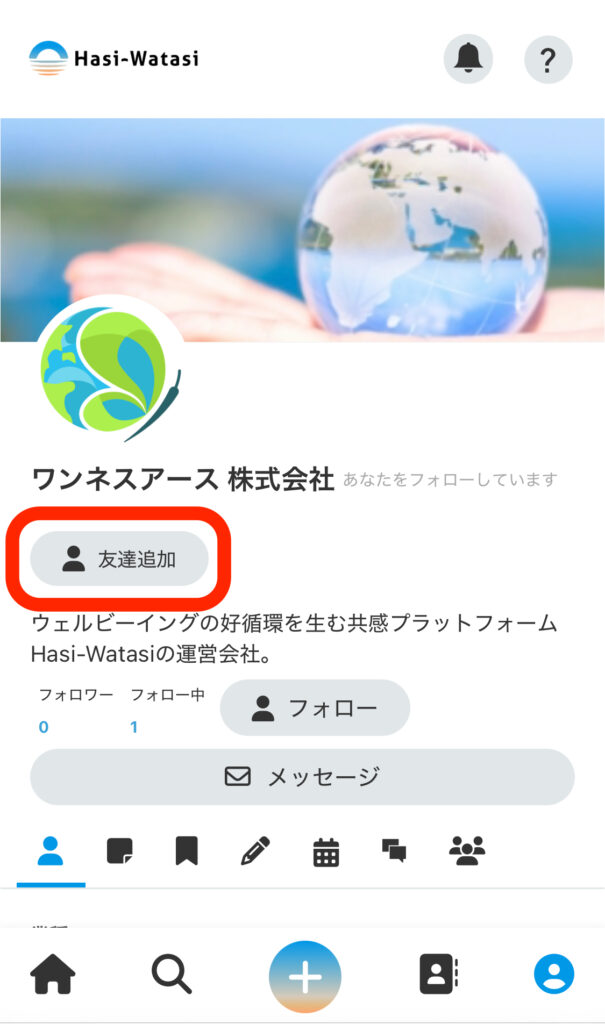605x1024 pixels.
Task: Go to home in bottom navigation
Action: coord(53,974)
